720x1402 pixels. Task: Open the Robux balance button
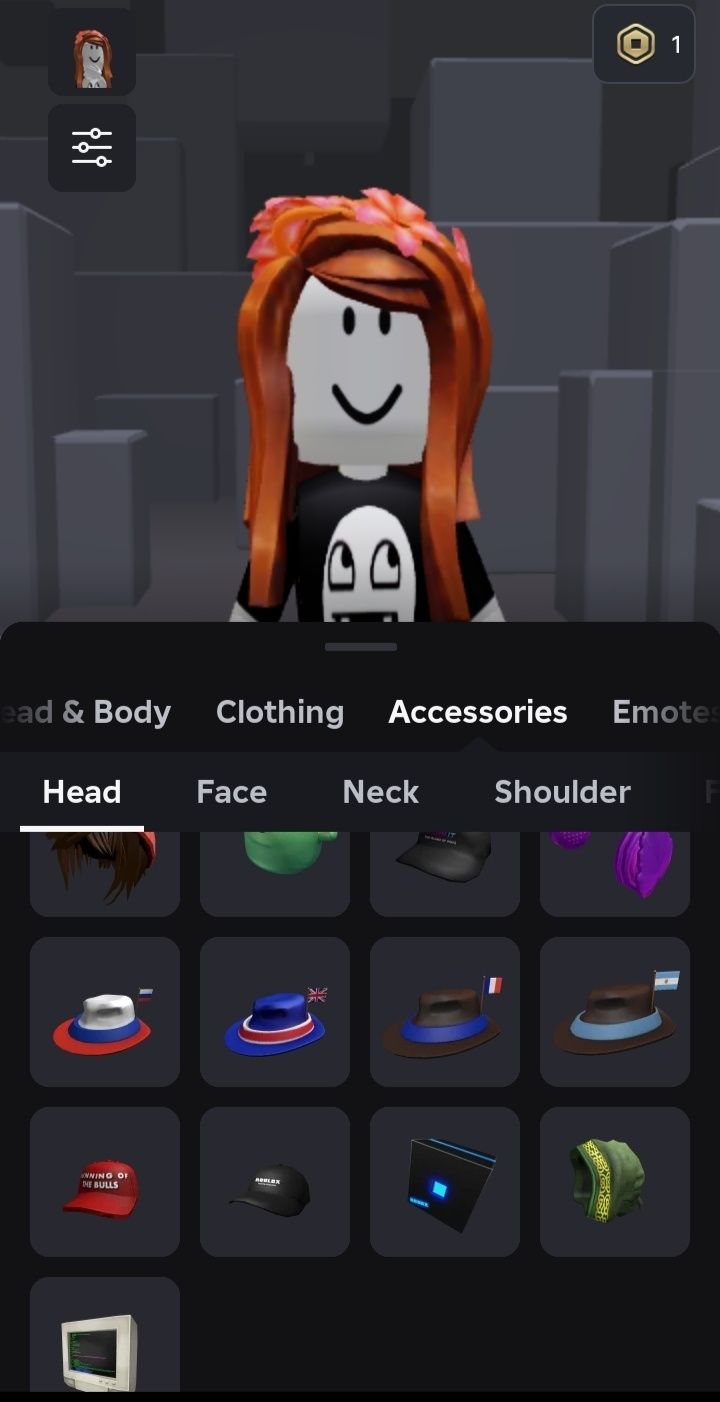[x=644, y=44]
